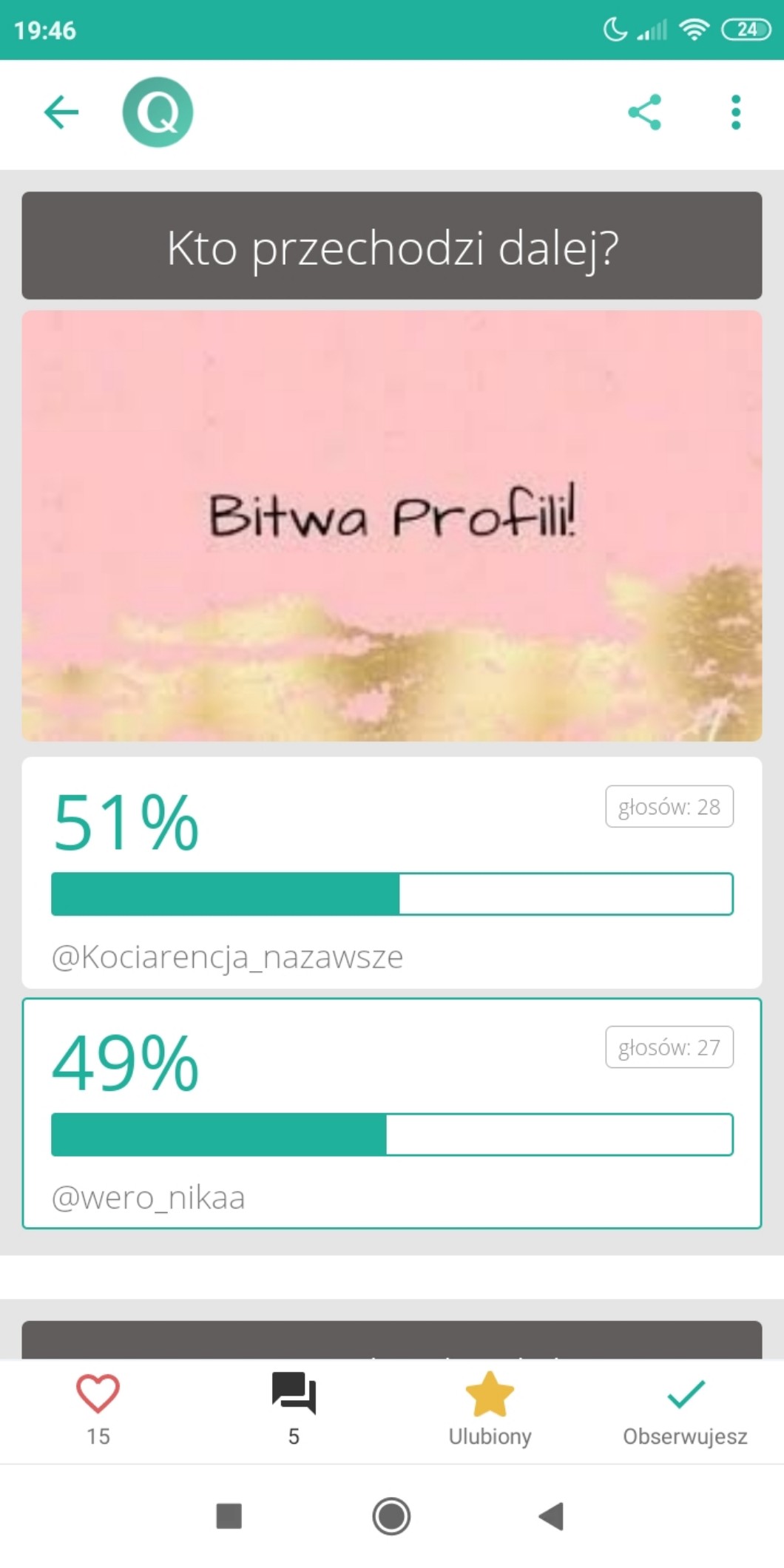The image size is (784, 1568).
Task: Go back using the top arrow
Action: coord(61,112)
